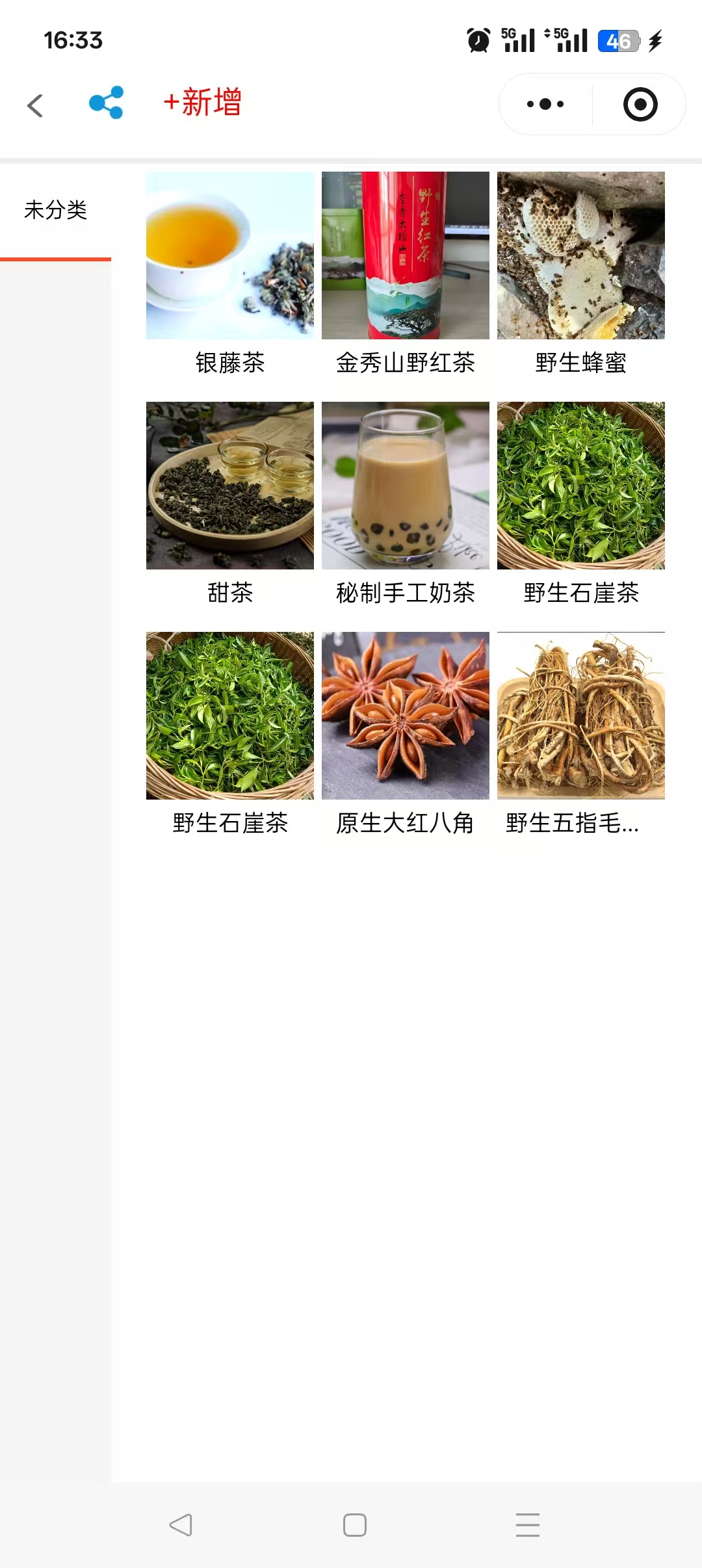
Task: Tap the 16:33 clock in the status bar
Action: 71,40
